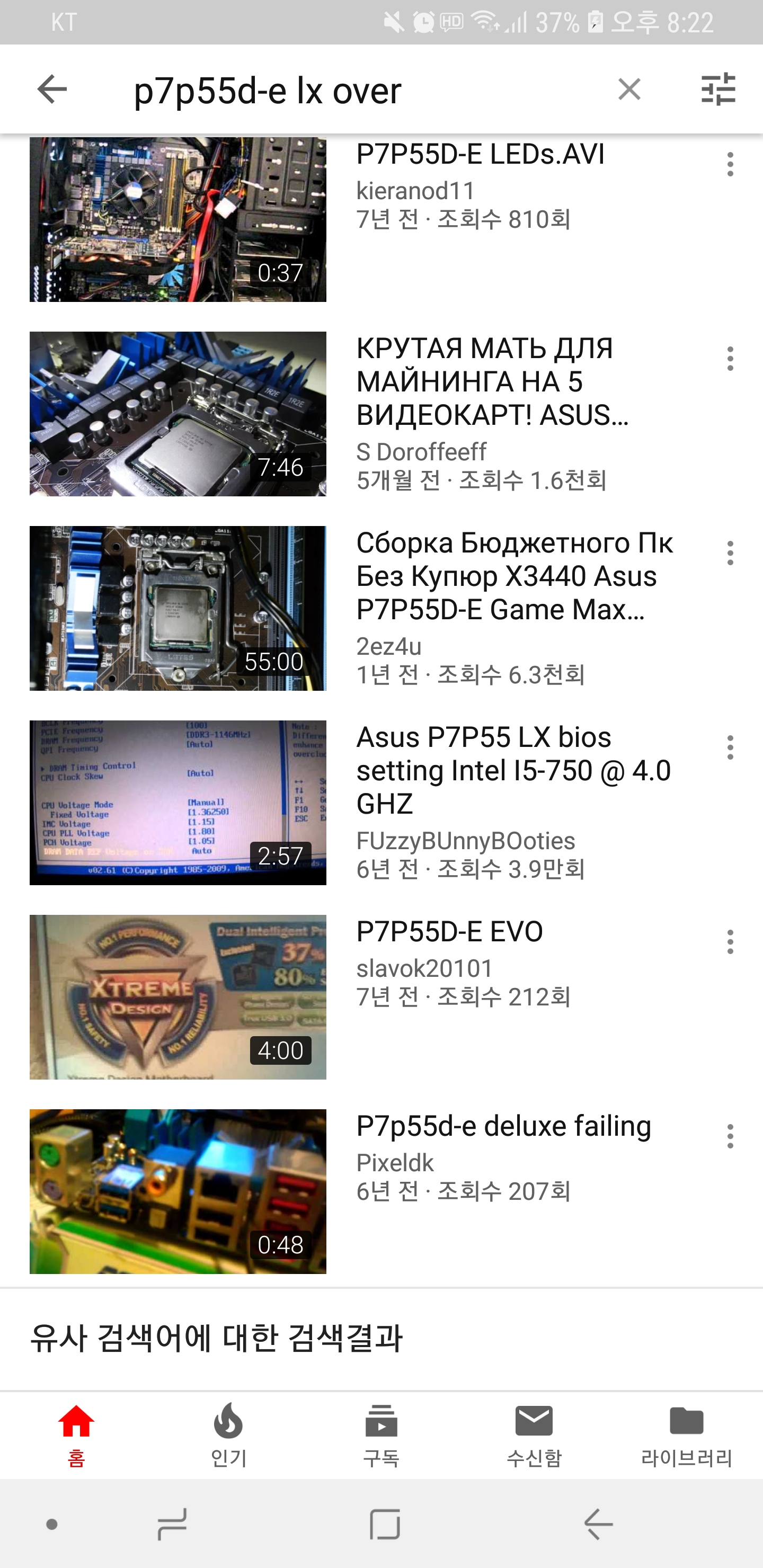Play the 2ez4u X3440 budget build video
This screenshot has width=763, height=1568.
[178, 608]
